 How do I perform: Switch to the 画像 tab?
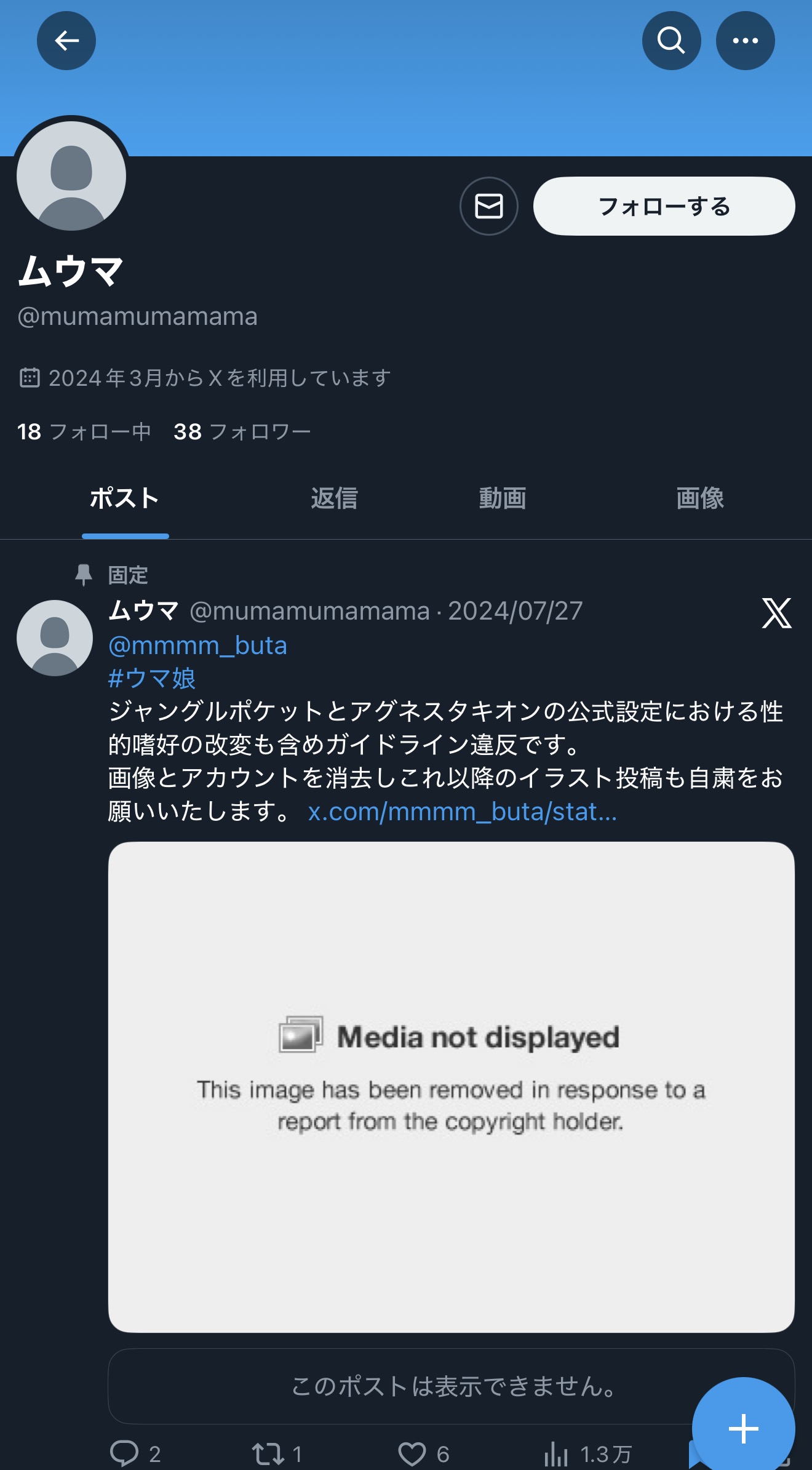click(x=700, y=498)
